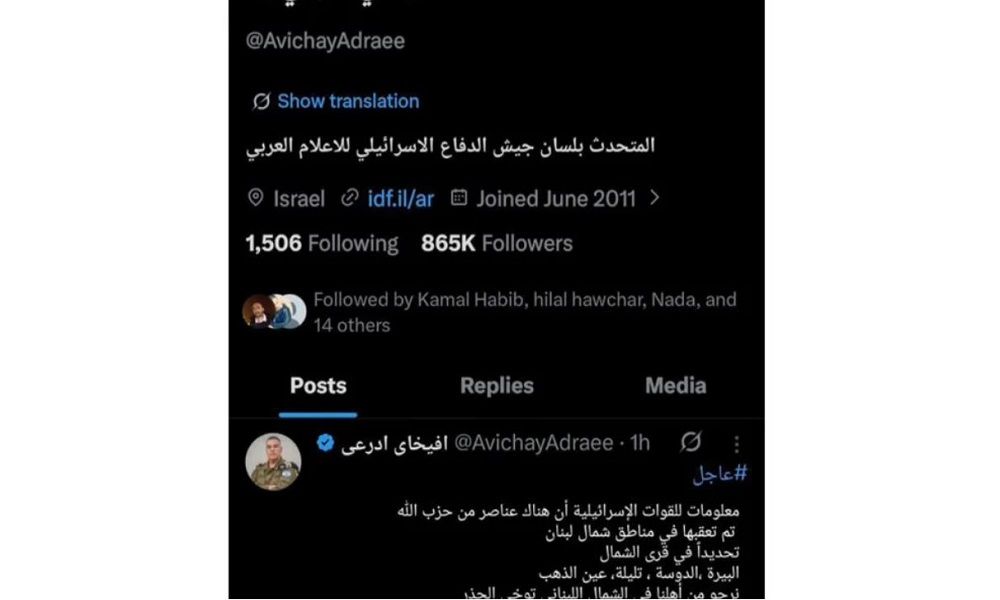Switch to the Posts tab
Image resolution: width=1000 pixels, height=600 pixels.
tap(318, 386)
